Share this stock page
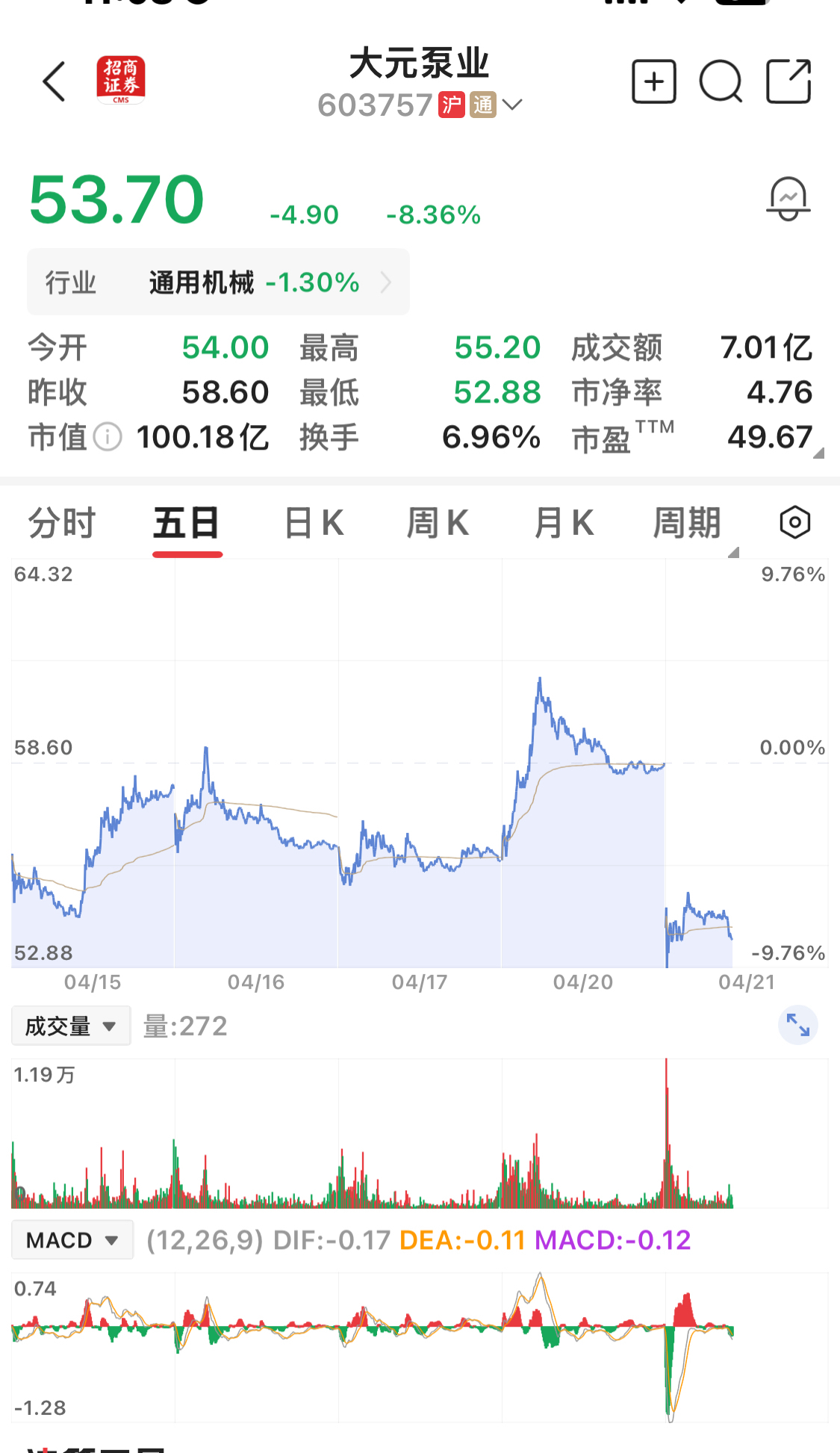 (788, 81)
